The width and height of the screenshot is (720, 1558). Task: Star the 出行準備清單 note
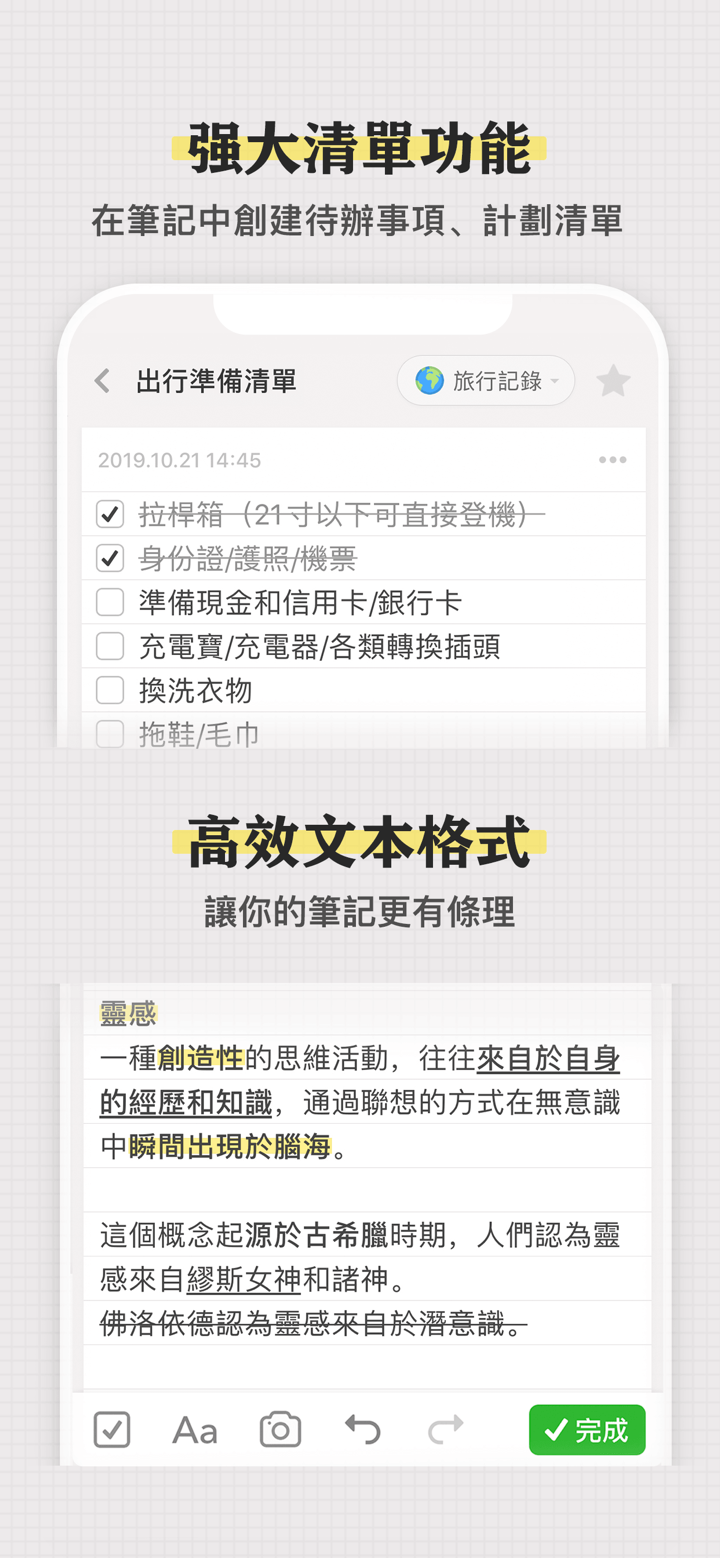tap(613, 380)
